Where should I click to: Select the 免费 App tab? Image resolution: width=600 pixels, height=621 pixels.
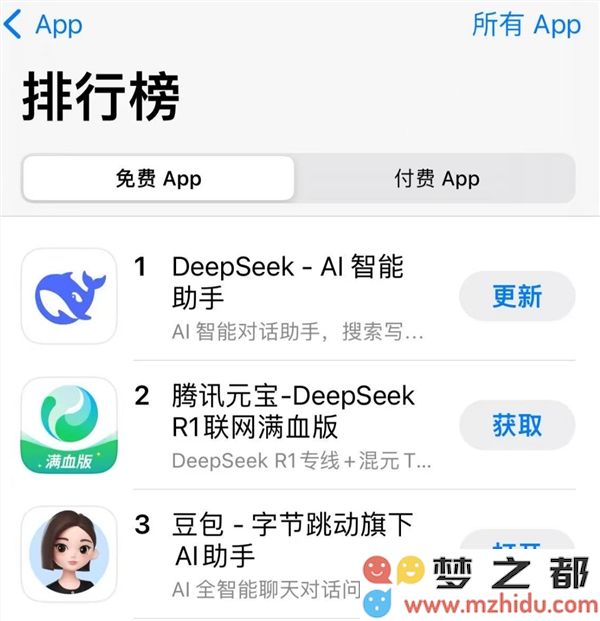[x=158, y=179]
